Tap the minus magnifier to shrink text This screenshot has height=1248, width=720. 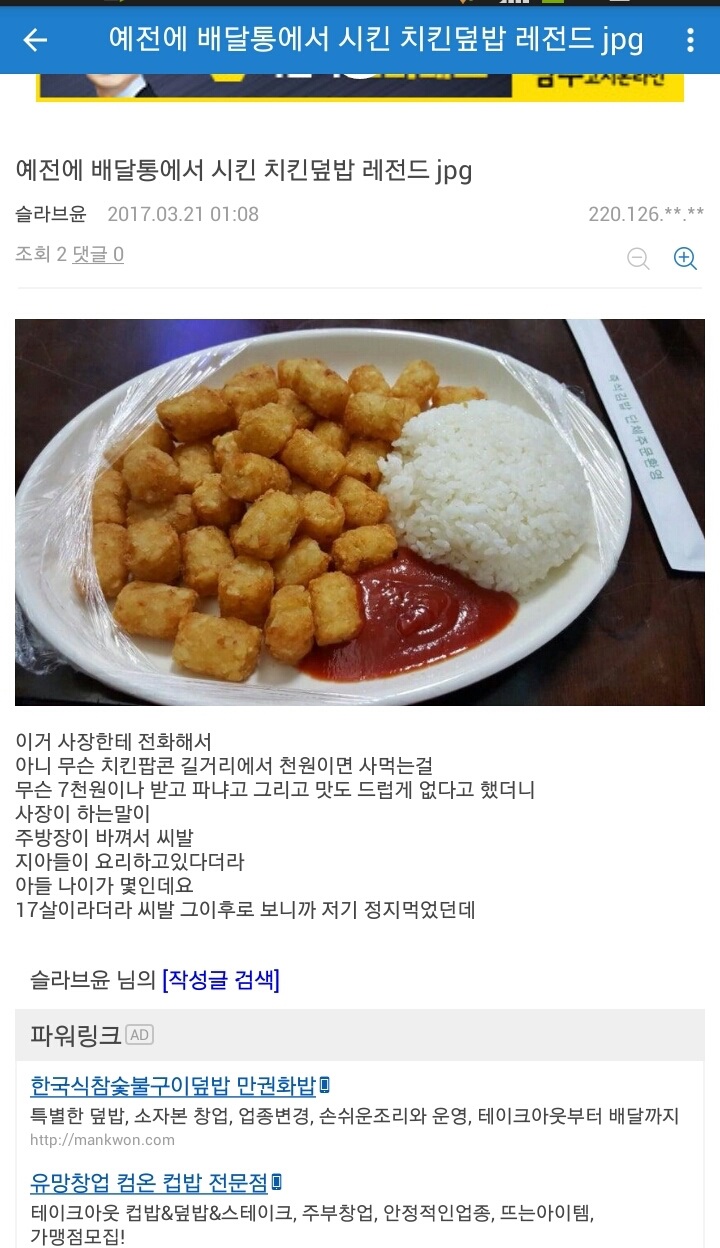[638, 258]
